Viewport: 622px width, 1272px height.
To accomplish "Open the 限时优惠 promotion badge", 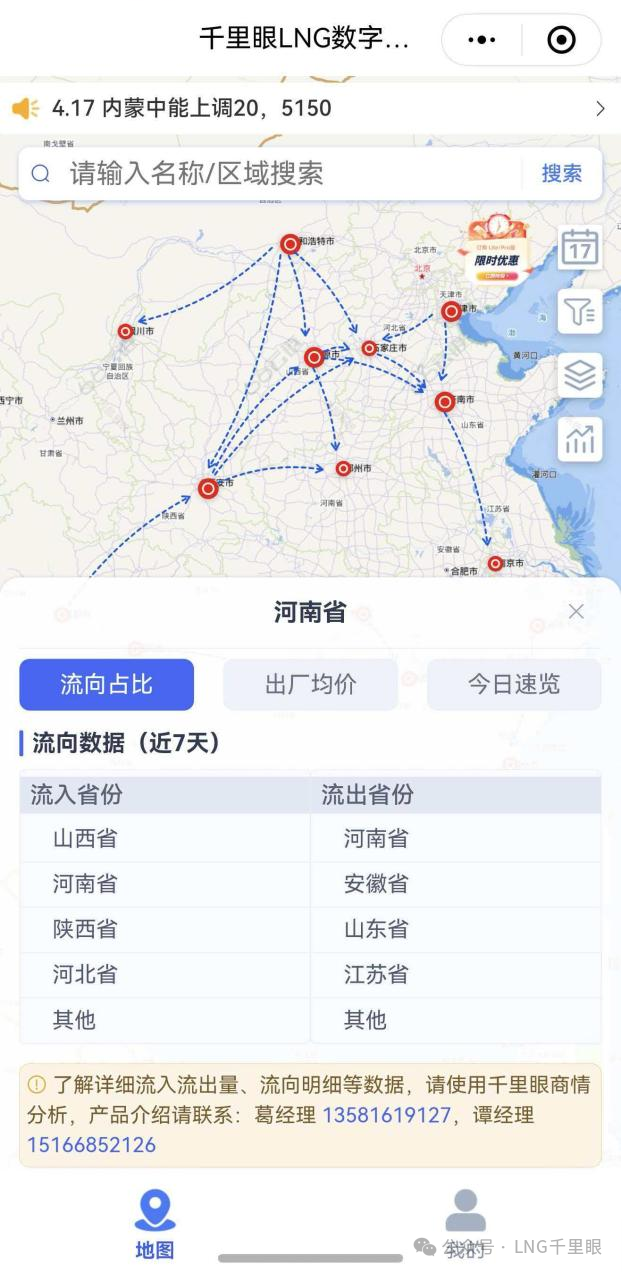I will 496,250.
